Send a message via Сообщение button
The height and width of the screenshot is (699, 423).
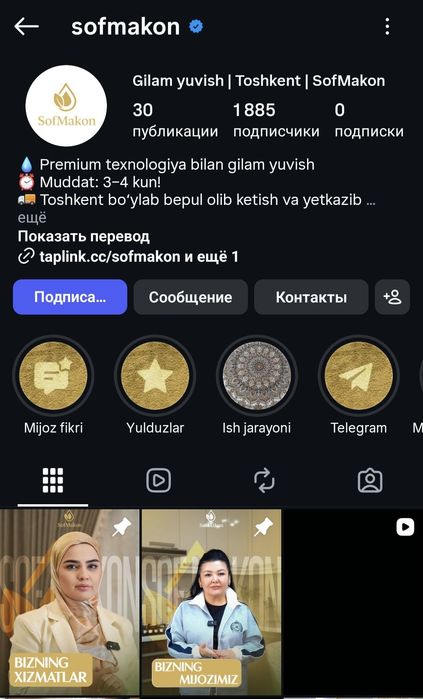190,297
